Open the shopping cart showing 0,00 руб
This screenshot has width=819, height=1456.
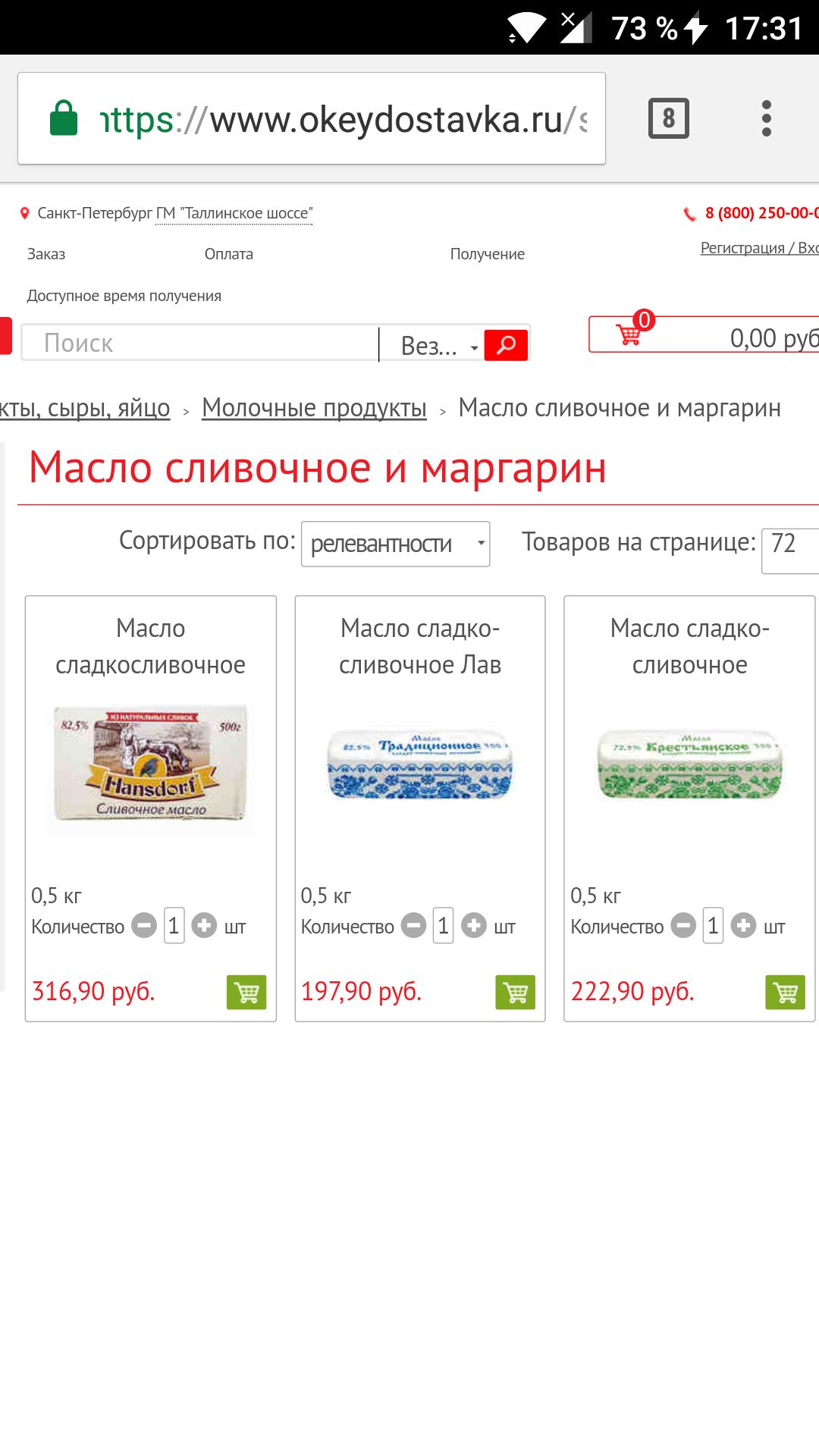[704, 335]
